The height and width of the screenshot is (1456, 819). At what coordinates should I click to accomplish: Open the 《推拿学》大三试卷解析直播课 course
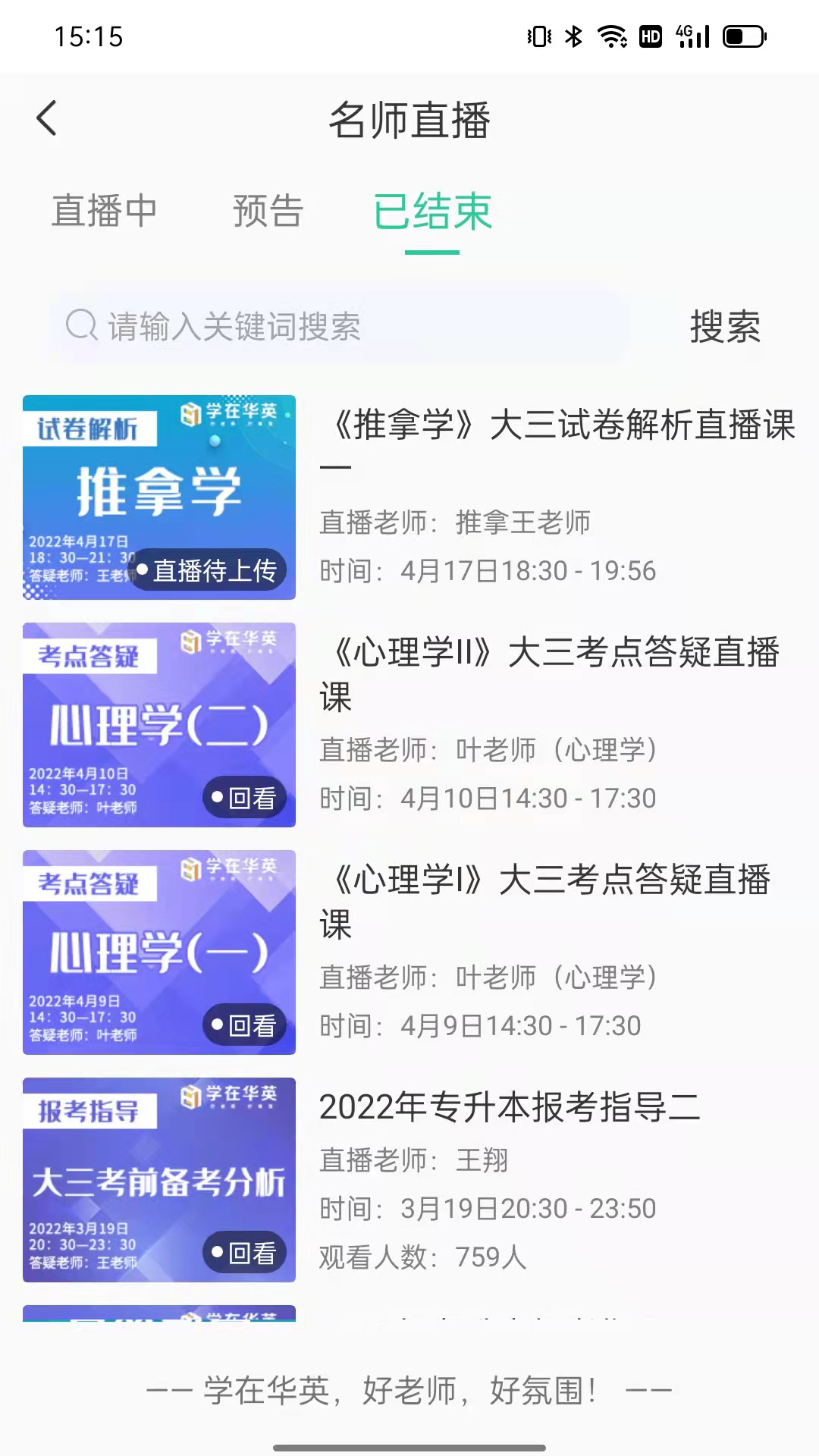click(x=559, y=427)
